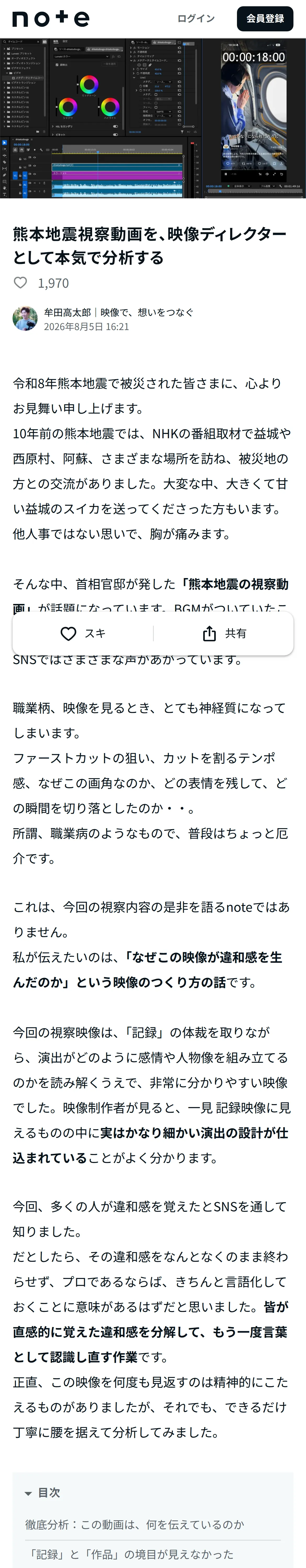Open 会員登録 sign-up button

pyautogui.click(x=265, y=19)
